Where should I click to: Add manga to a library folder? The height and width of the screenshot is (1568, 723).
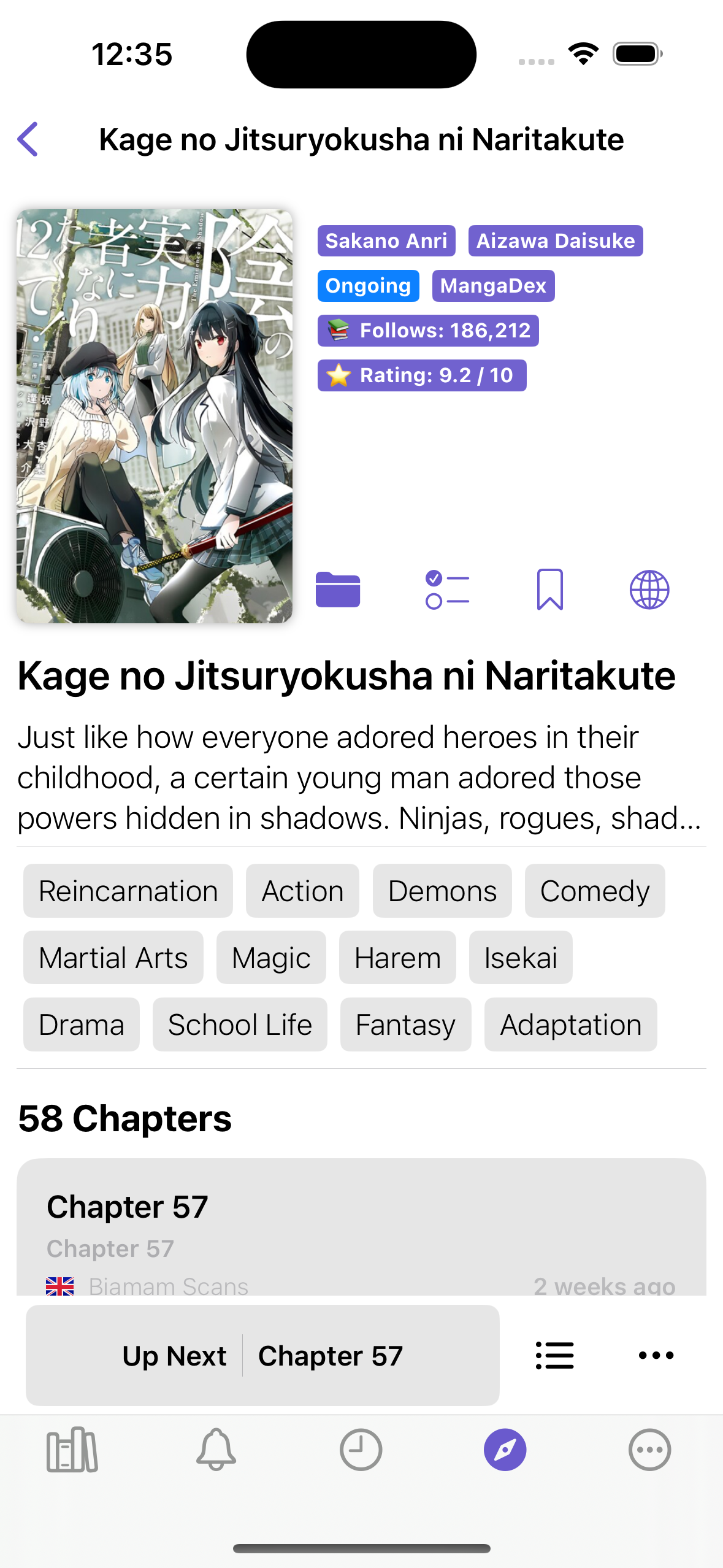338,590
